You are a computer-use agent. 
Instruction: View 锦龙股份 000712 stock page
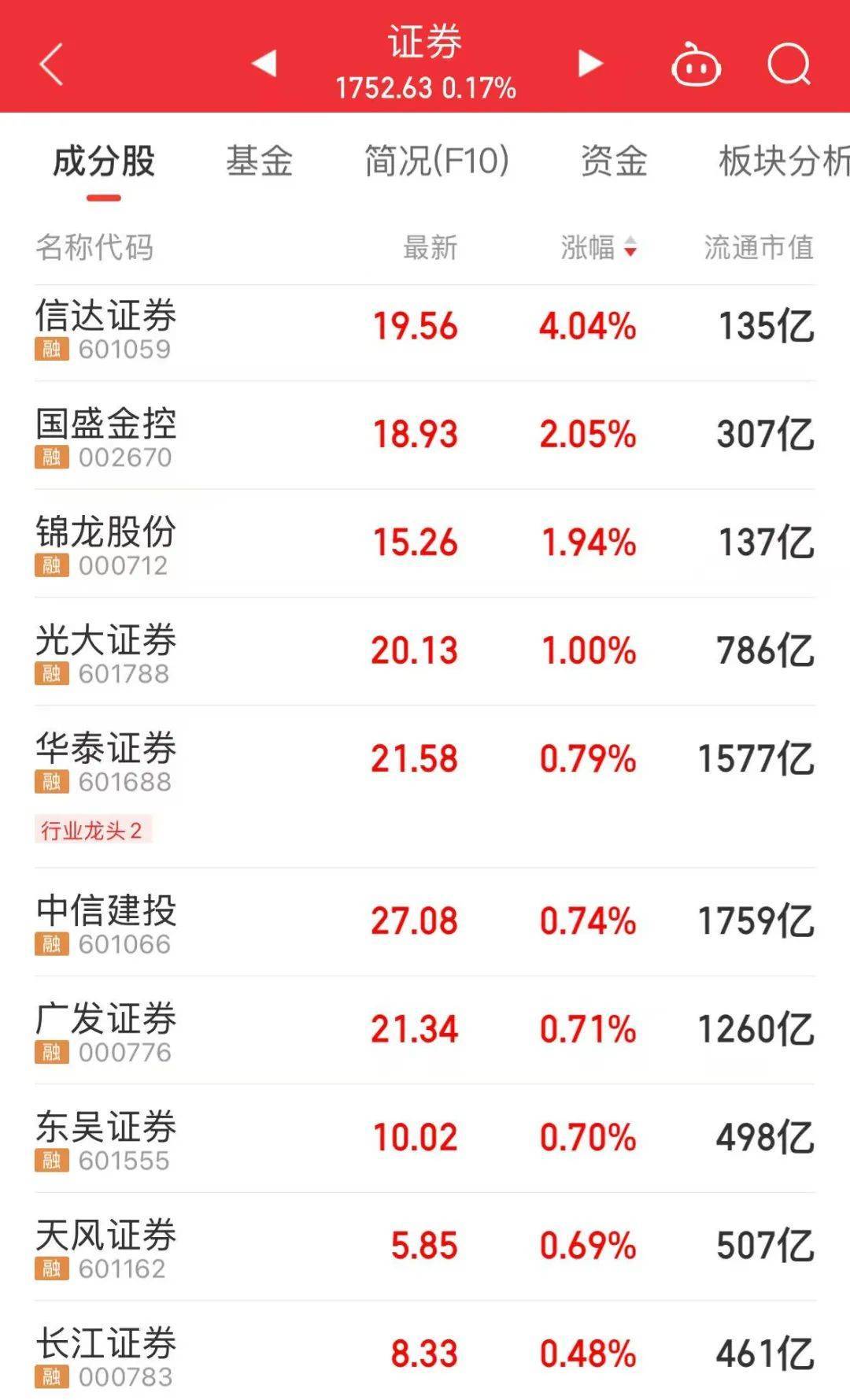pos(425,543)
